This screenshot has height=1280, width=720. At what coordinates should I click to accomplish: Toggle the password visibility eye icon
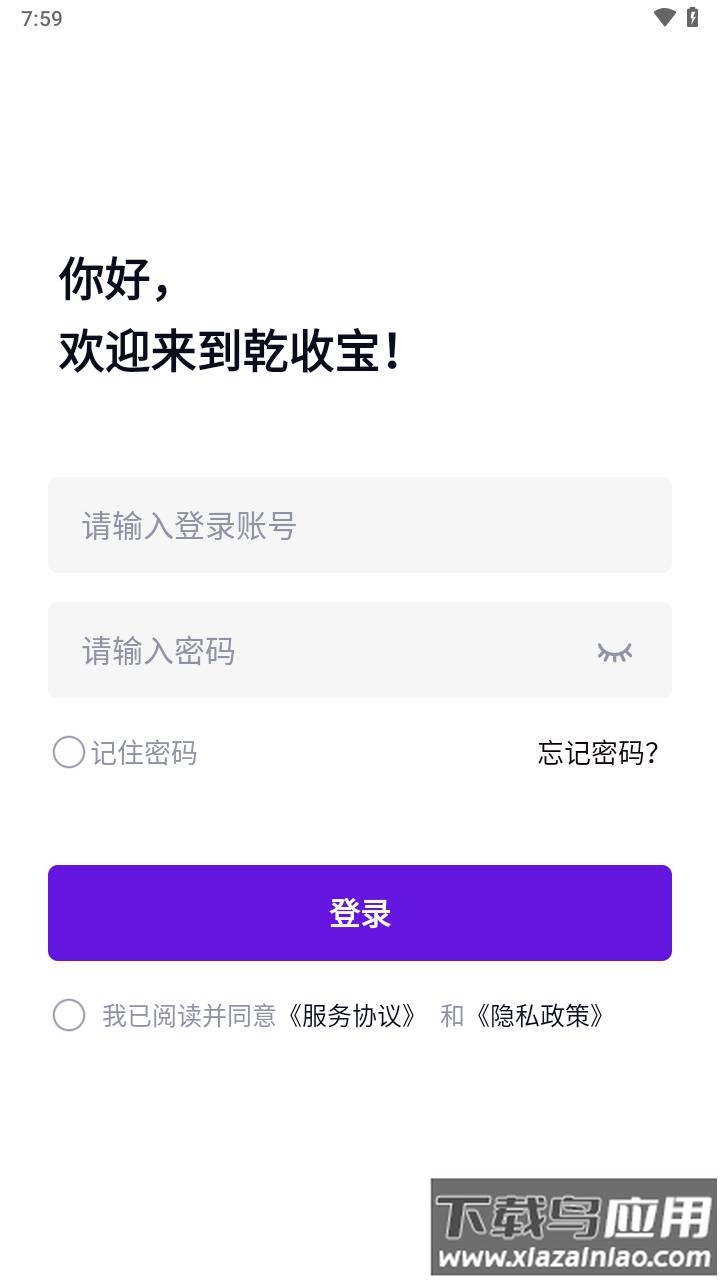click(x=613, y=651)
